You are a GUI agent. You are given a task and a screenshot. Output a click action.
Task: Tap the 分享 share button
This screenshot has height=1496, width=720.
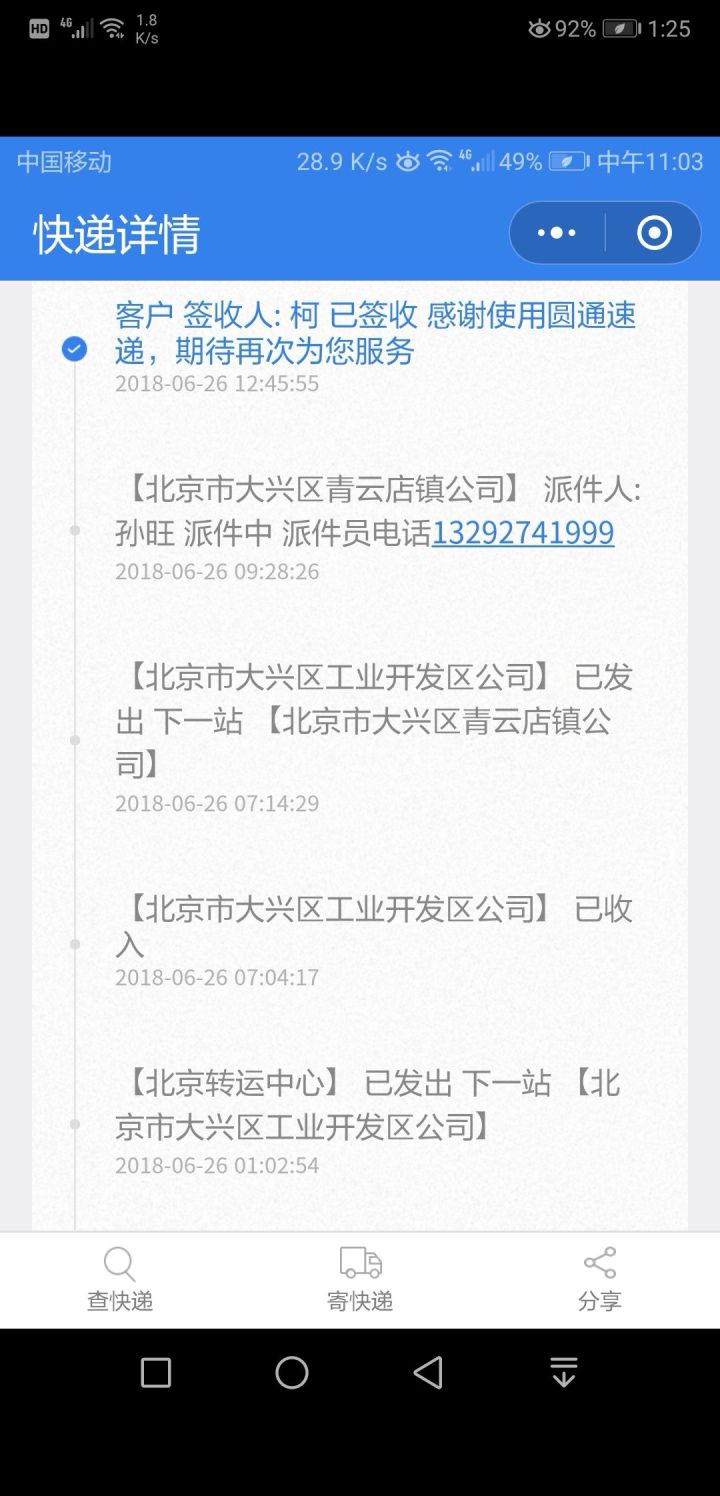(x=599, y=1279)
